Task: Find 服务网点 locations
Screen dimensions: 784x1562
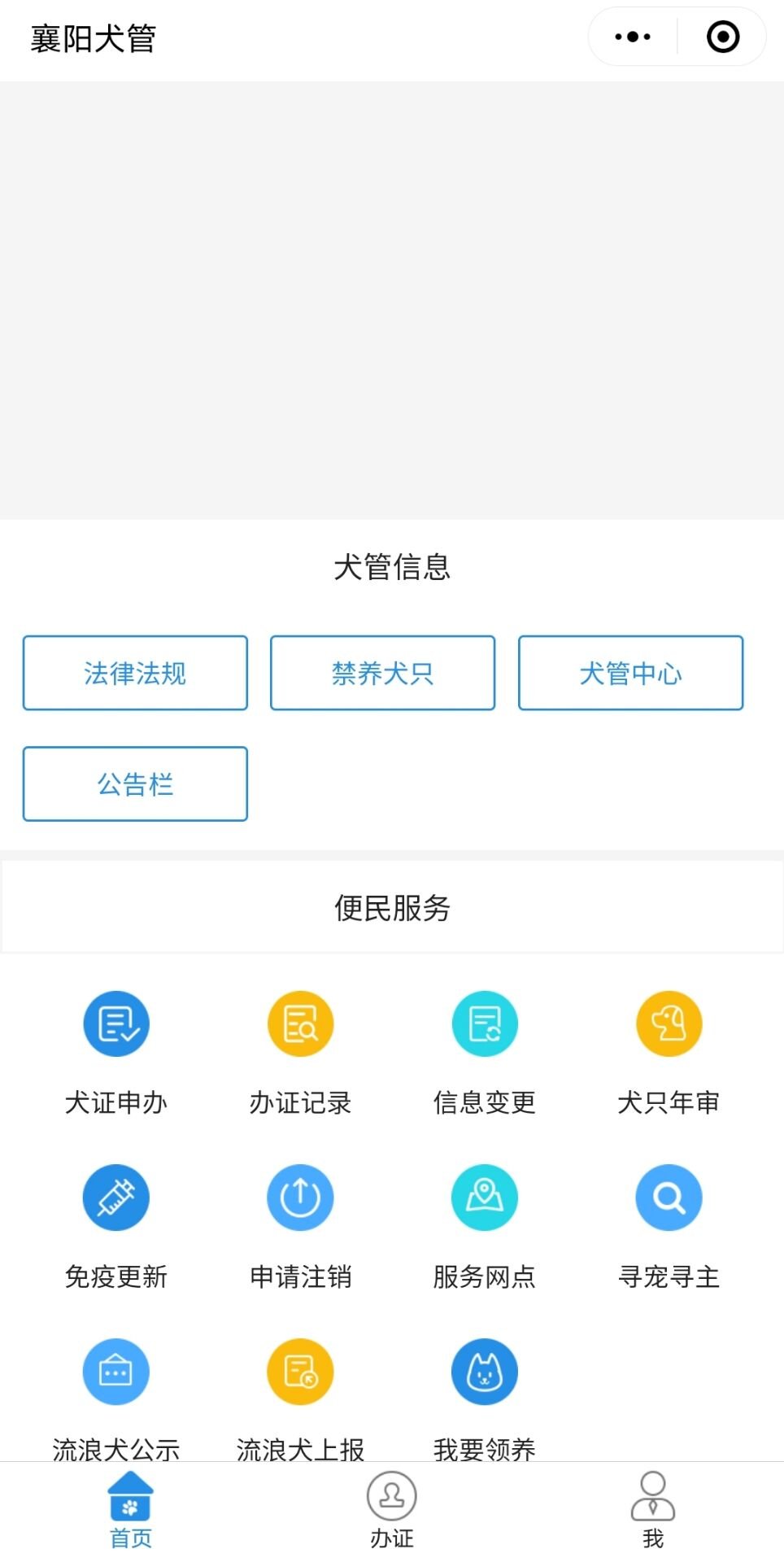Action: tap(485, 1198)
